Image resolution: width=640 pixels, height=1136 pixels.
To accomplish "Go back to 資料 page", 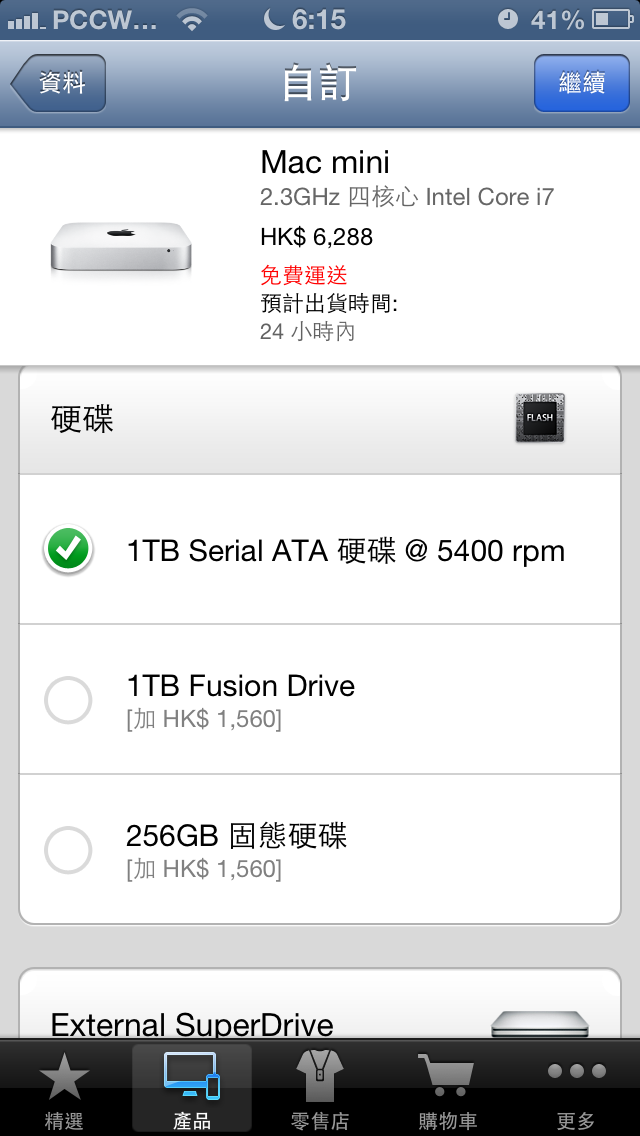I will (59, 83).
